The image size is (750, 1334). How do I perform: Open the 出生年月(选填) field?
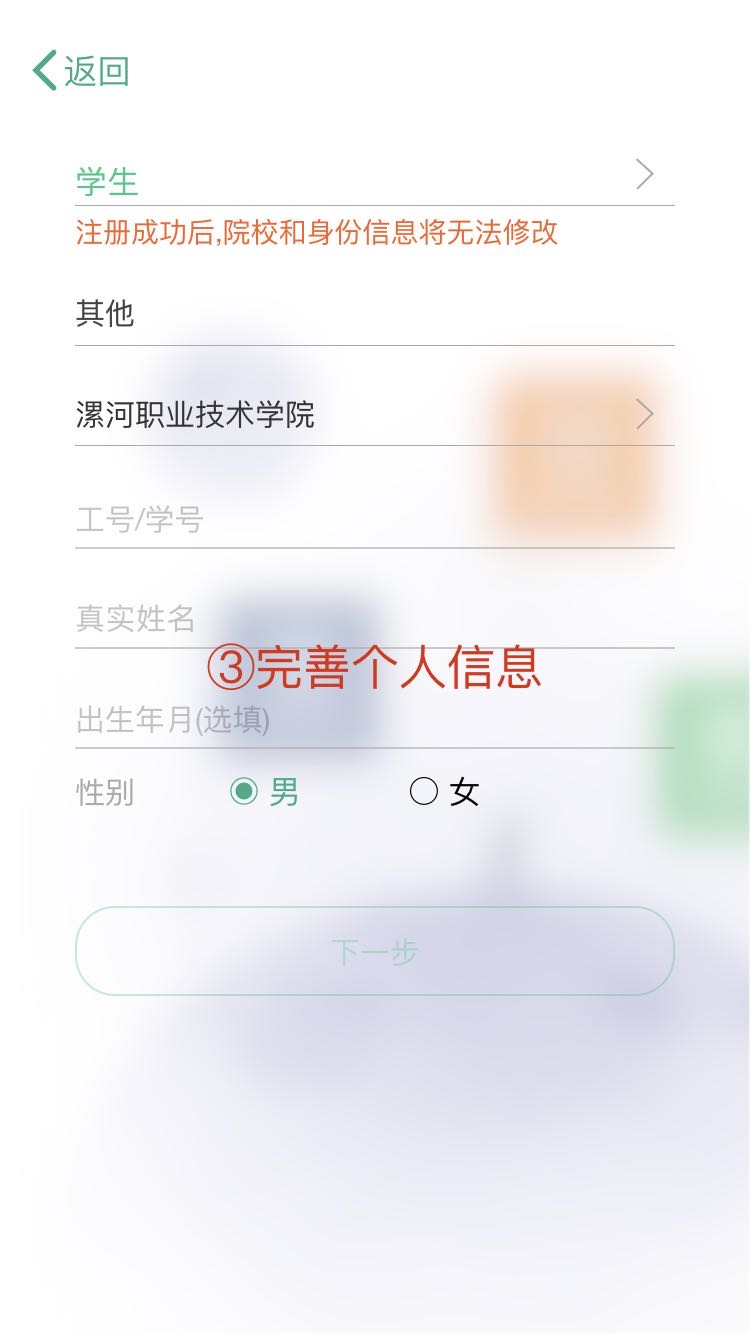pyautogui.click(x=374, y=720)
